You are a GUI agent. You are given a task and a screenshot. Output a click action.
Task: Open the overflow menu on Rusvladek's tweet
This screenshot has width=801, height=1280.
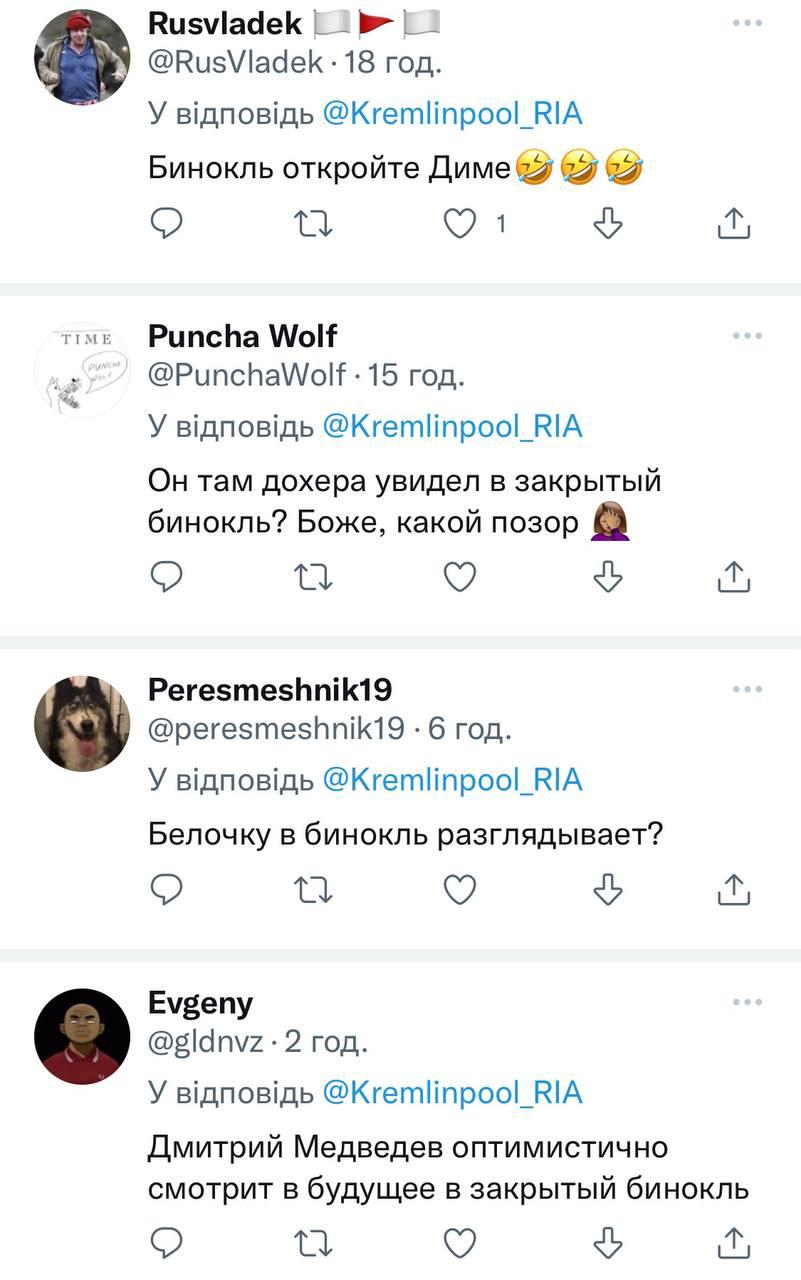pos(747,23)
